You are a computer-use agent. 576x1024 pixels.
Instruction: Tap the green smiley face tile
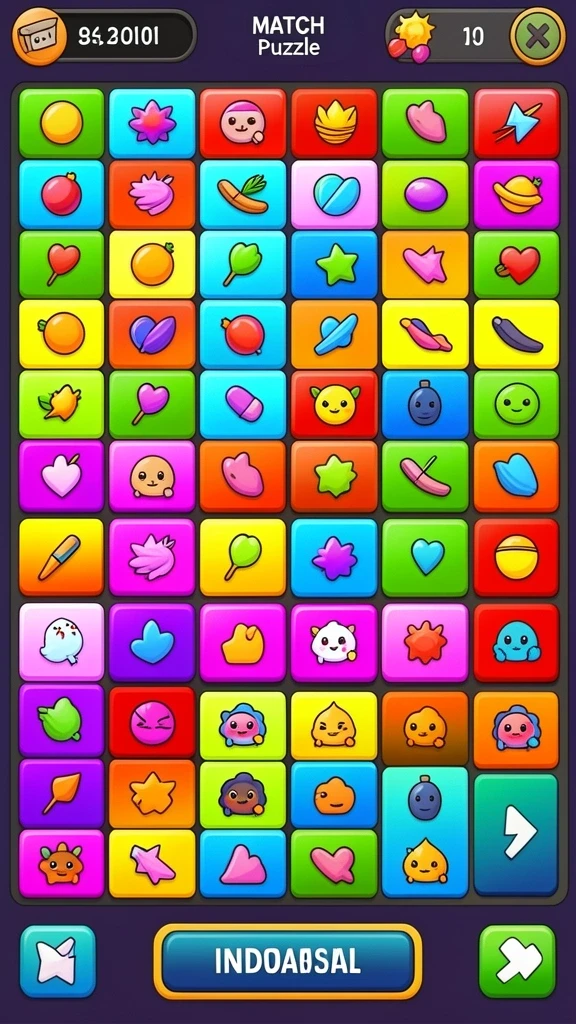click(517, 404)
